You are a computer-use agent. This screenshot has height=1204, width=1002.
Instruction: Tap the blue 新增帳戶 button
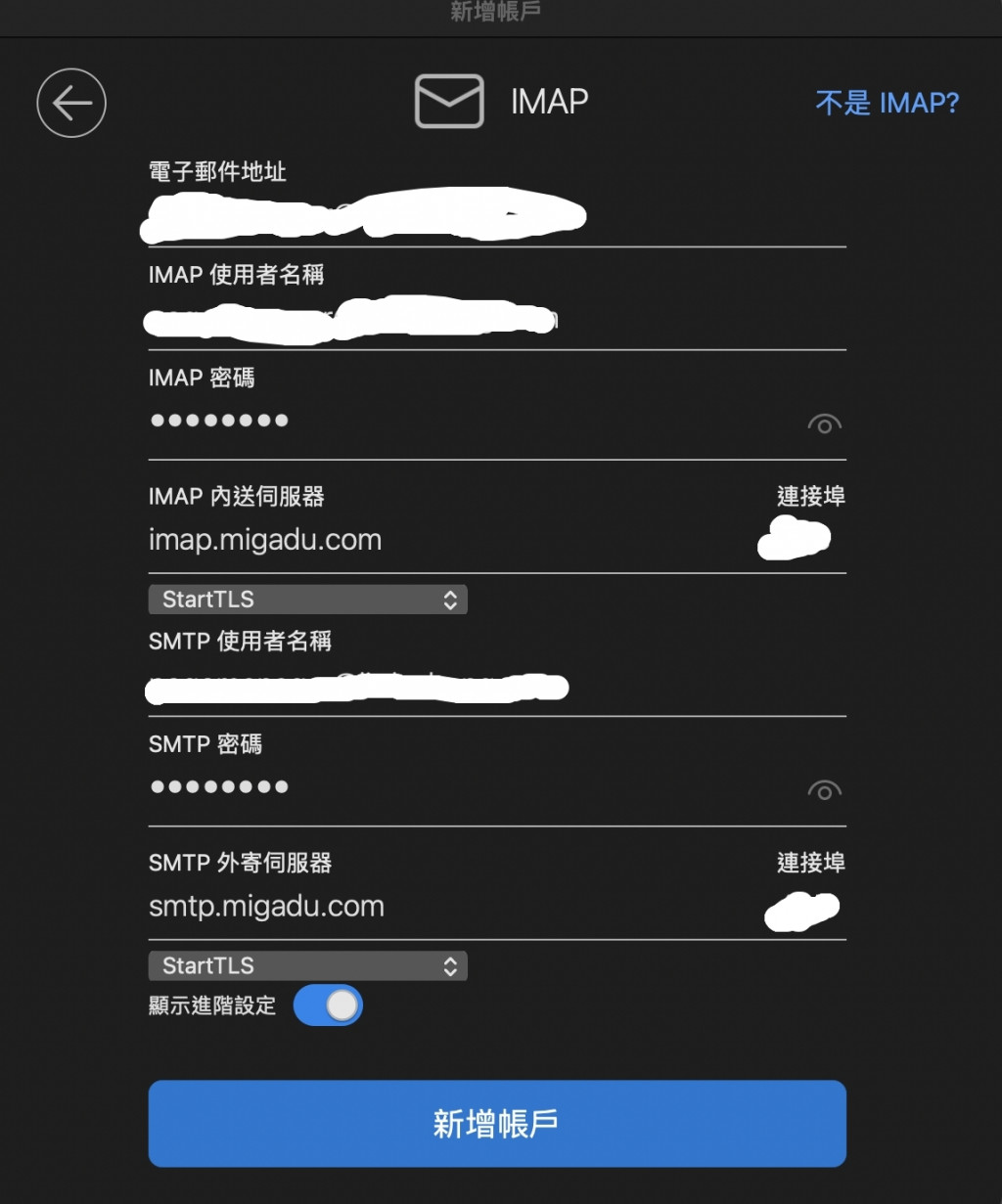click(496, 1123)
